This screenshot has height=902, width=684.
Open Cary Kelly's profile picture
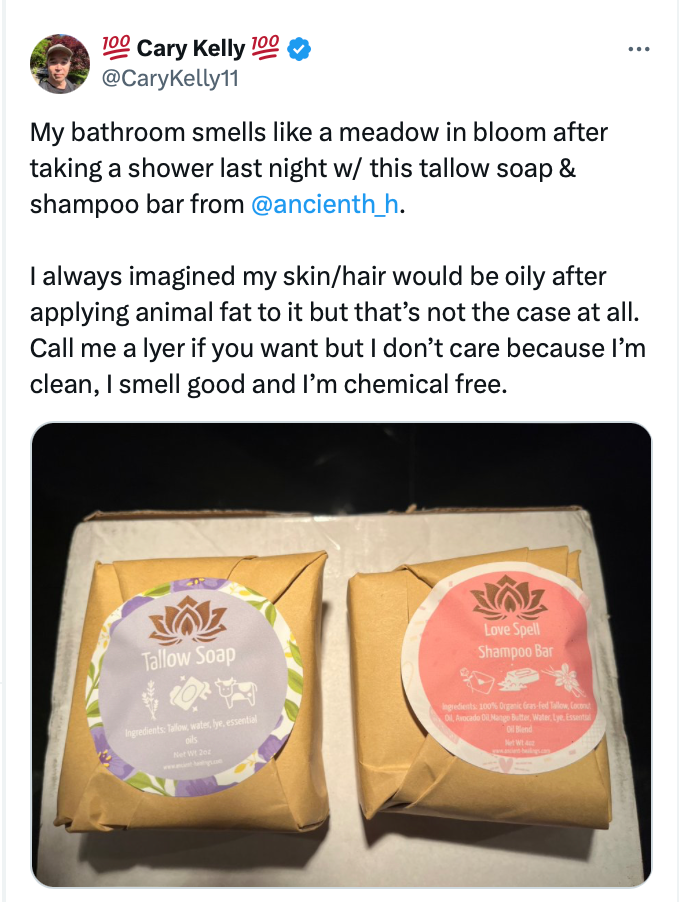point(60,64)
